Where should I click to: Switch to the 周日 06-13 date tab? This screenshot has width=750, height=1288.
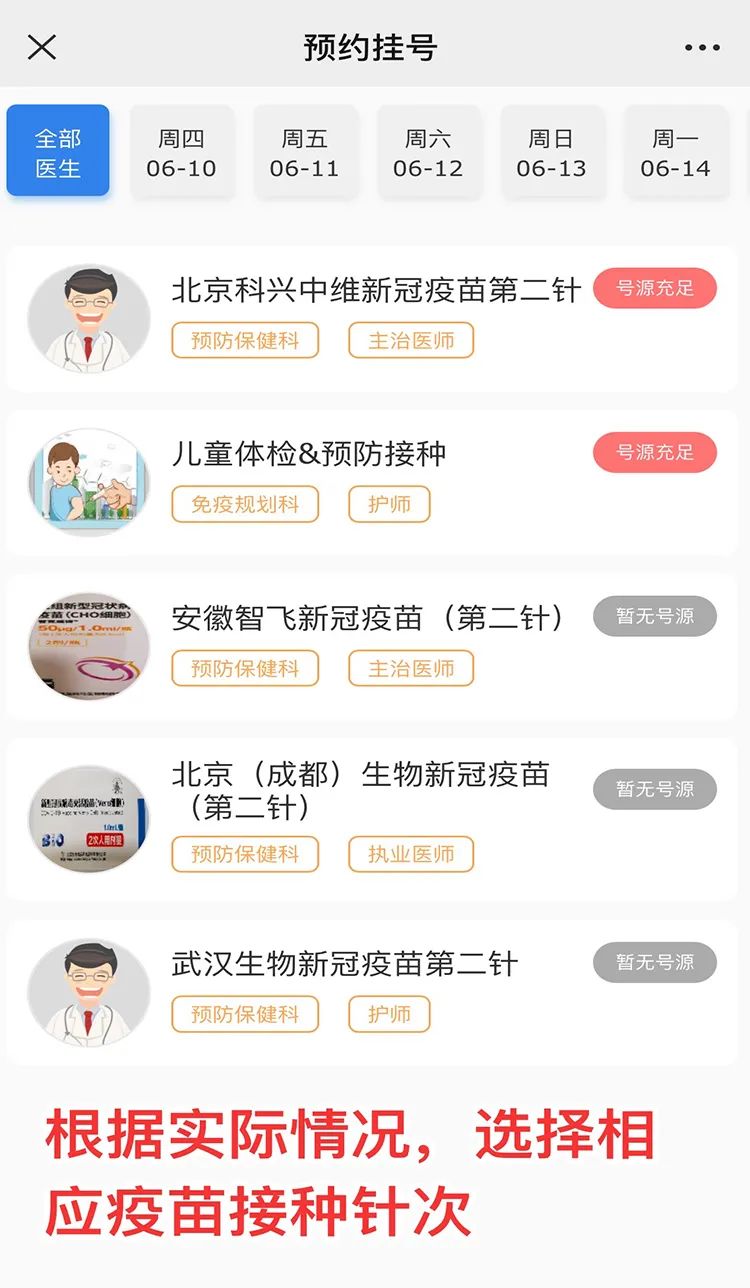(x=553, y=152)
